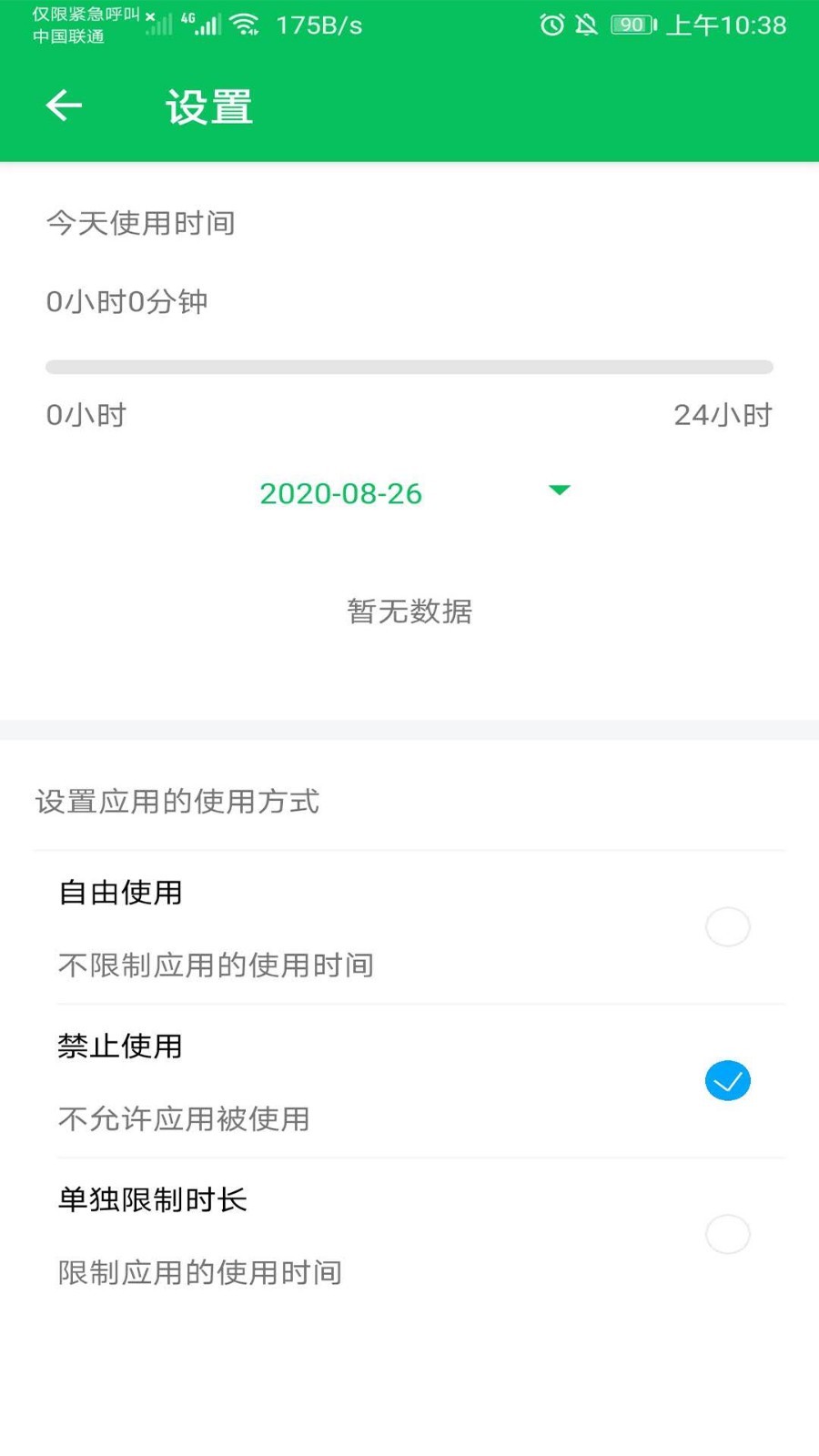This screenshot has height=1456, width=819.
Task: Click the 设置 title text
Action: point(207,106)
